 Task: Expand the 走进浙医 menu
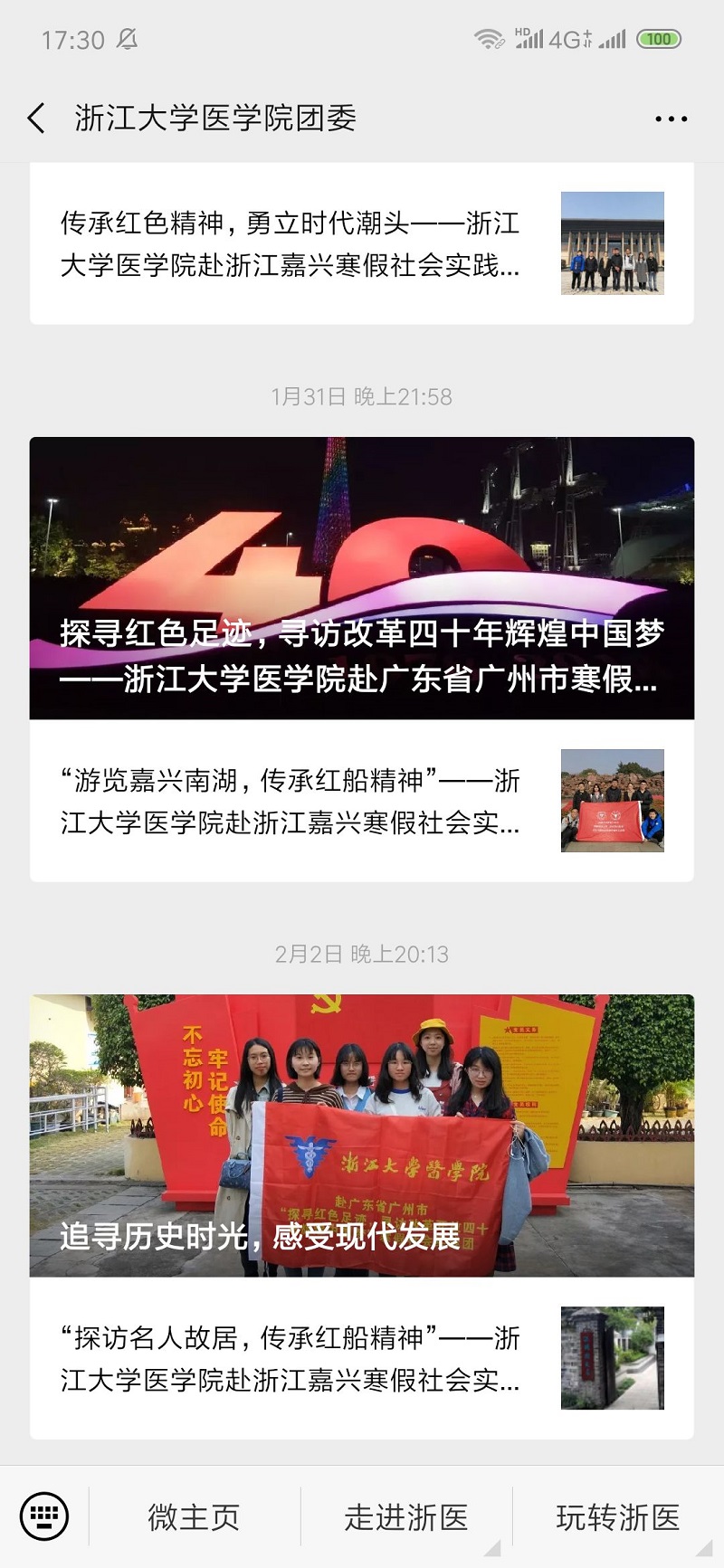pos(406,1517)
